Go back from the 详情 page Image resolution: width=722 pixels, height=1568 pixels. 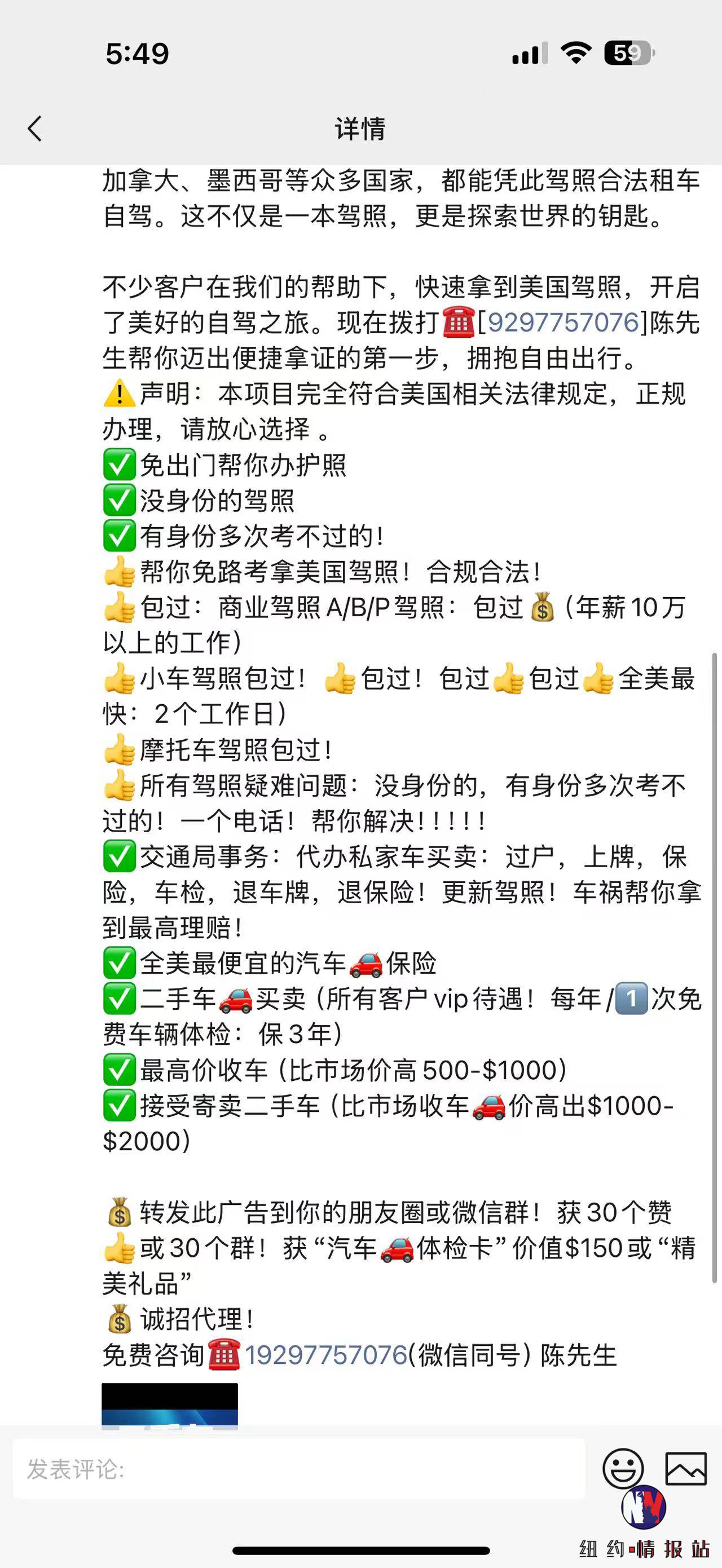pos(36,129)
